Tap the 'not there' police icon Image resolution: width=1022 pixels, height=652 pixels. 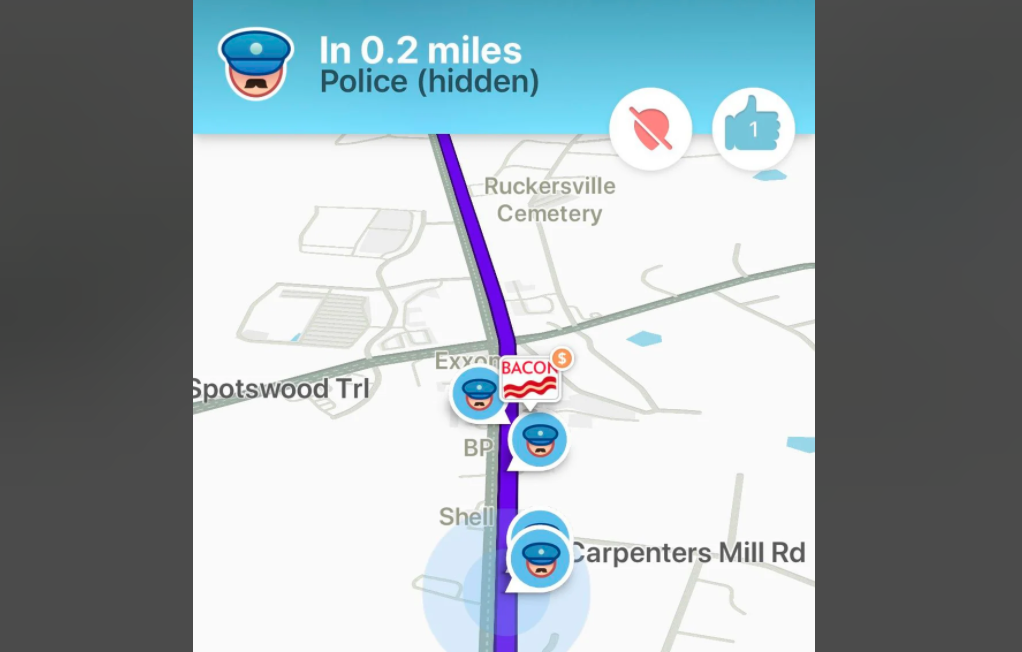pyautogui.click(x=651, y=129)
